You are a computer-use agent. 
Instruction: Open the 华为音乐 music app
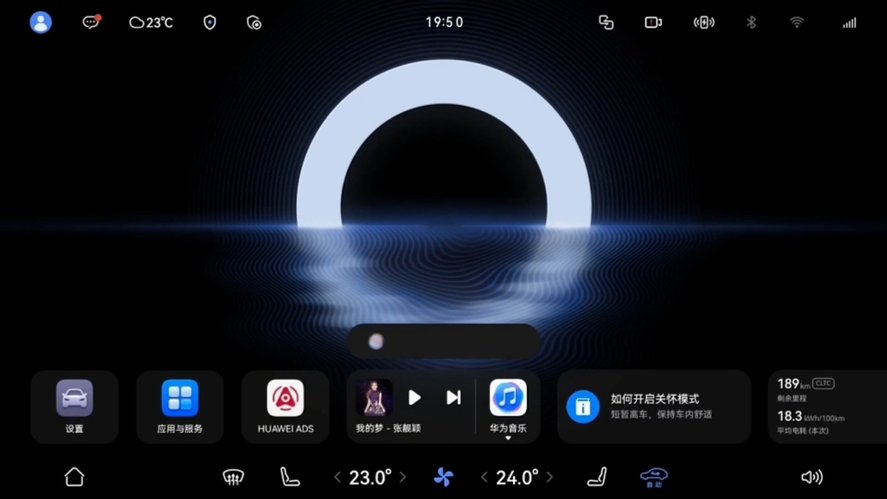click(x=508, y=405)
